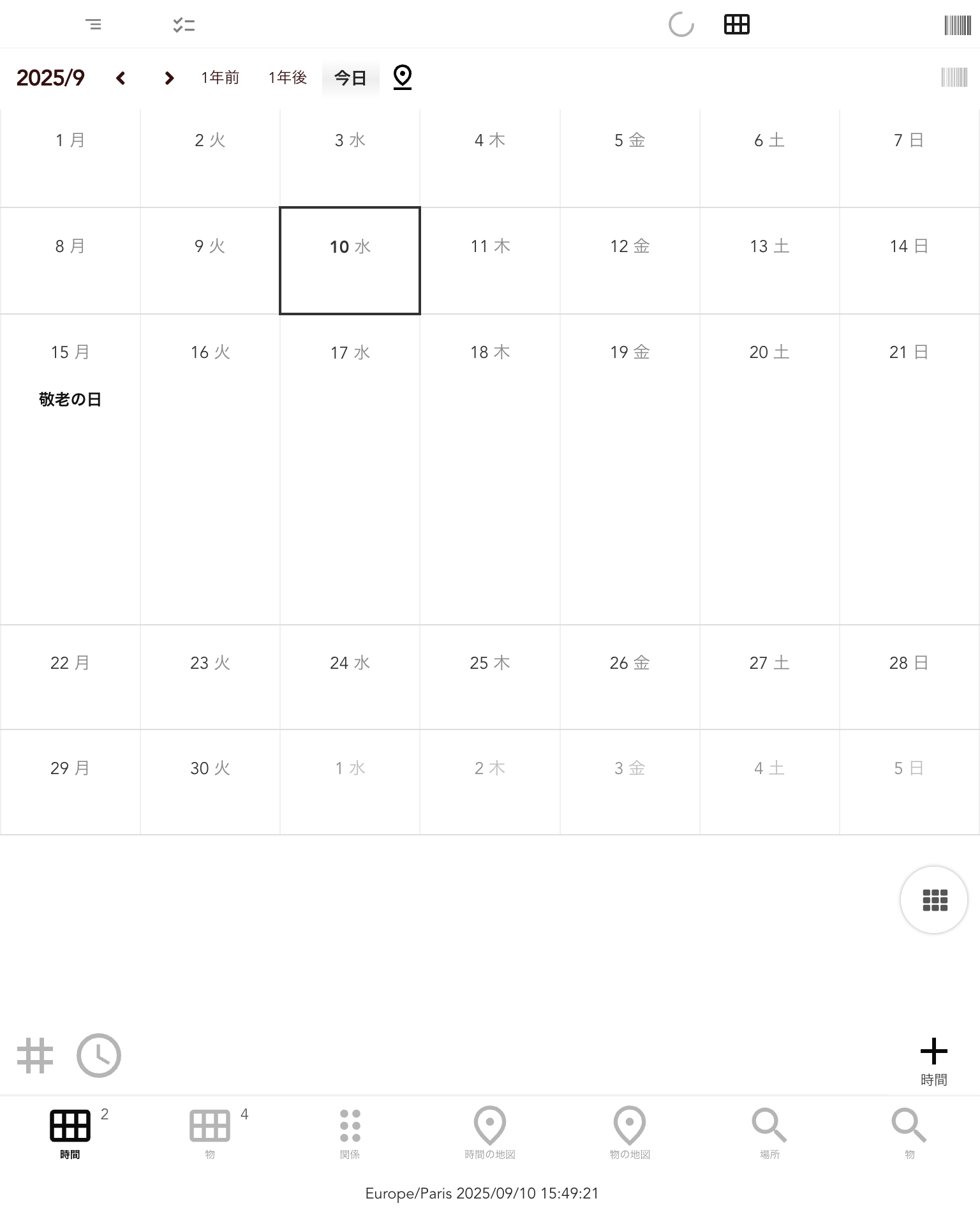Open the checklist view icon
This screenshot has height=1210, width=980.
(184, 25)
